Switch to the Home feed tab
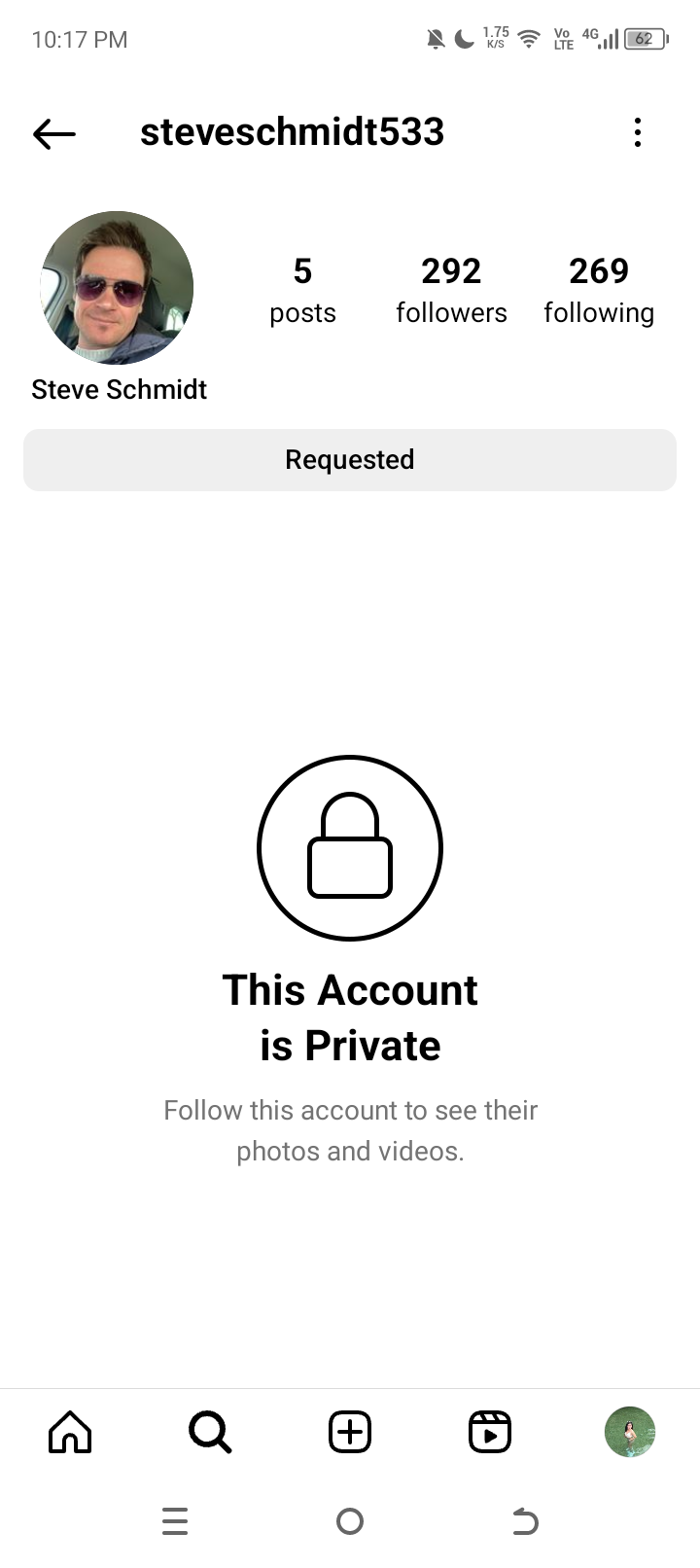This screenshot has height=1568, width=700. (70, 1432)
